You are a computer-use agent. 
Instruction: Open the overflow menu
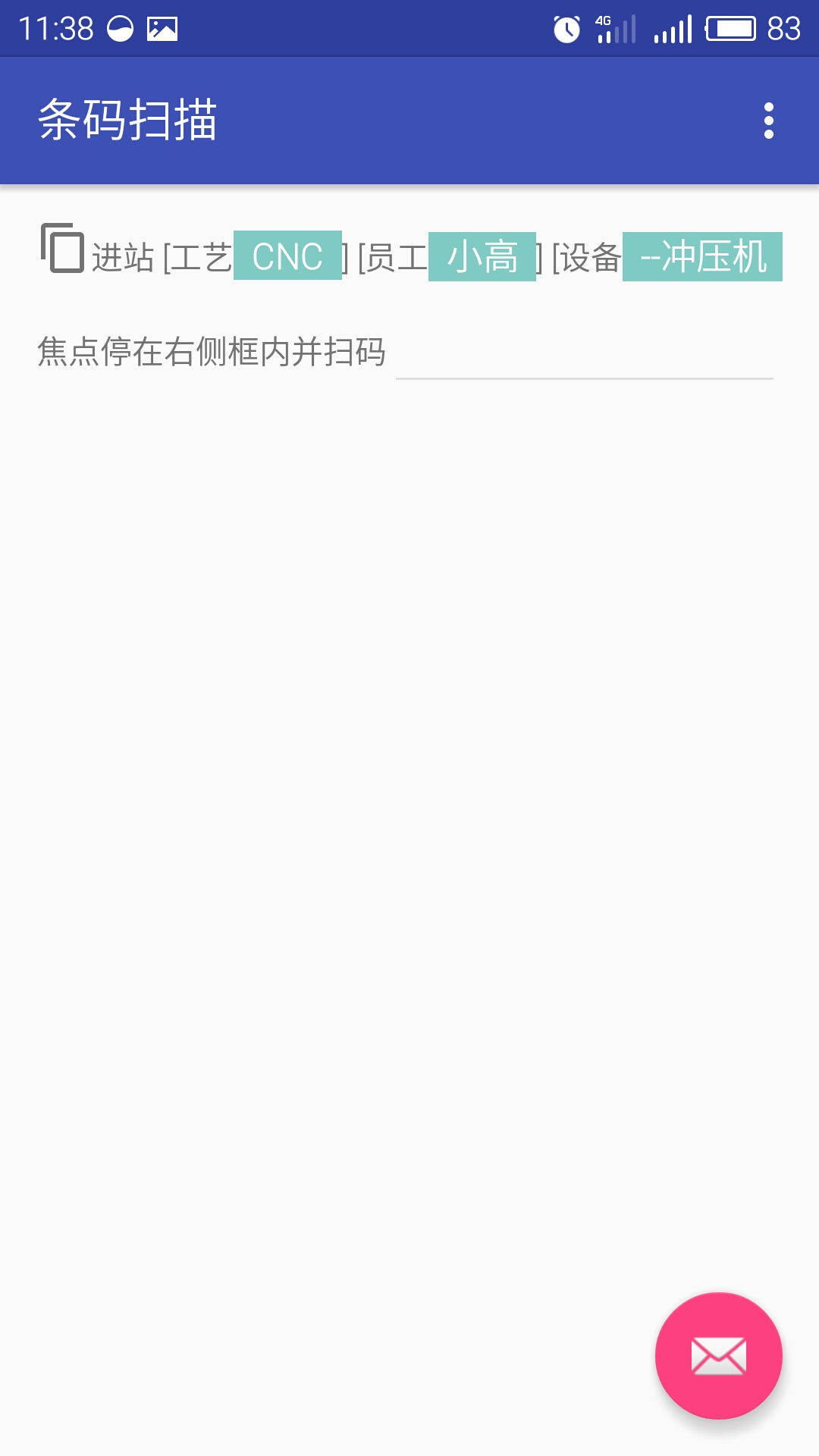click(x=768, y=121)
